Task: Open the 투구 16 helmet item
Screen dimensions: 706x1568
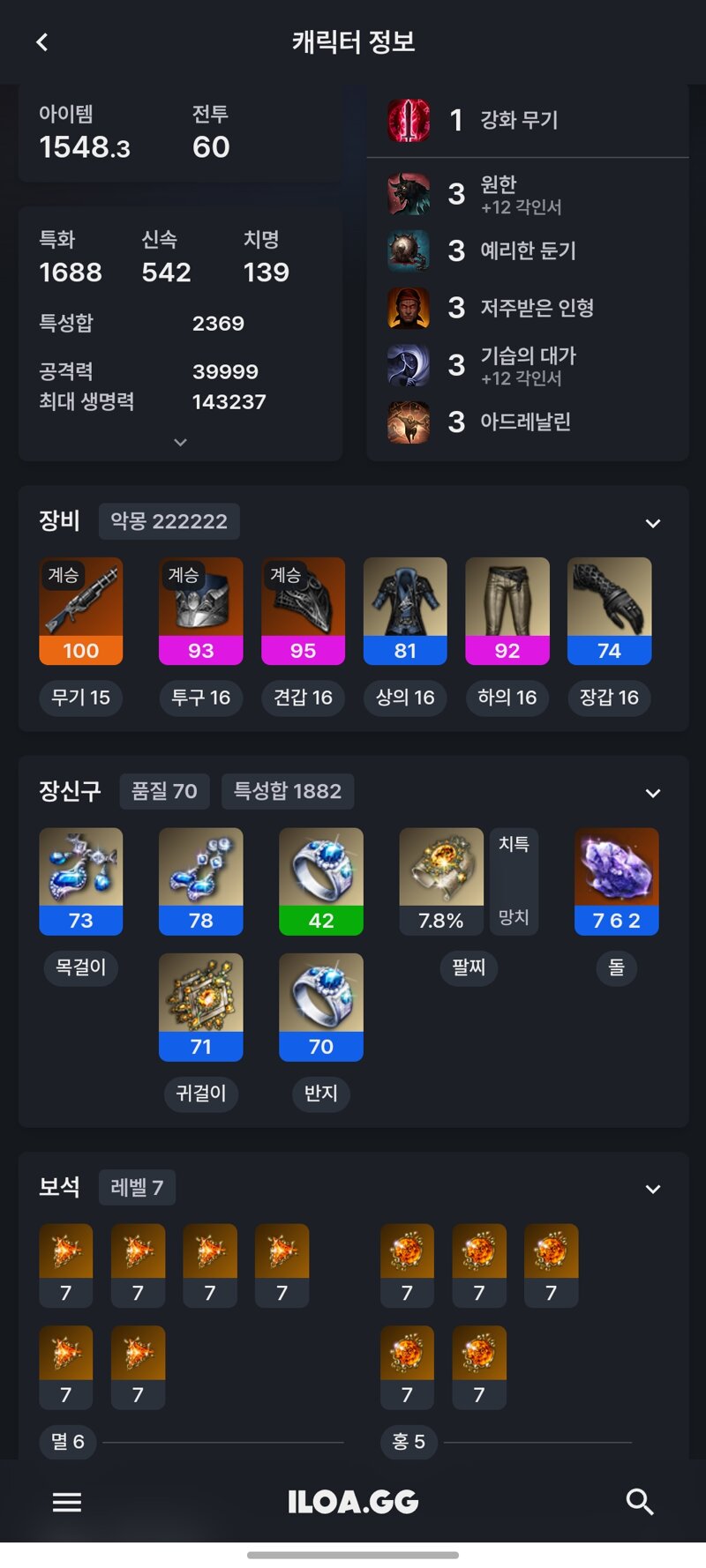Action: pos(200,610)
